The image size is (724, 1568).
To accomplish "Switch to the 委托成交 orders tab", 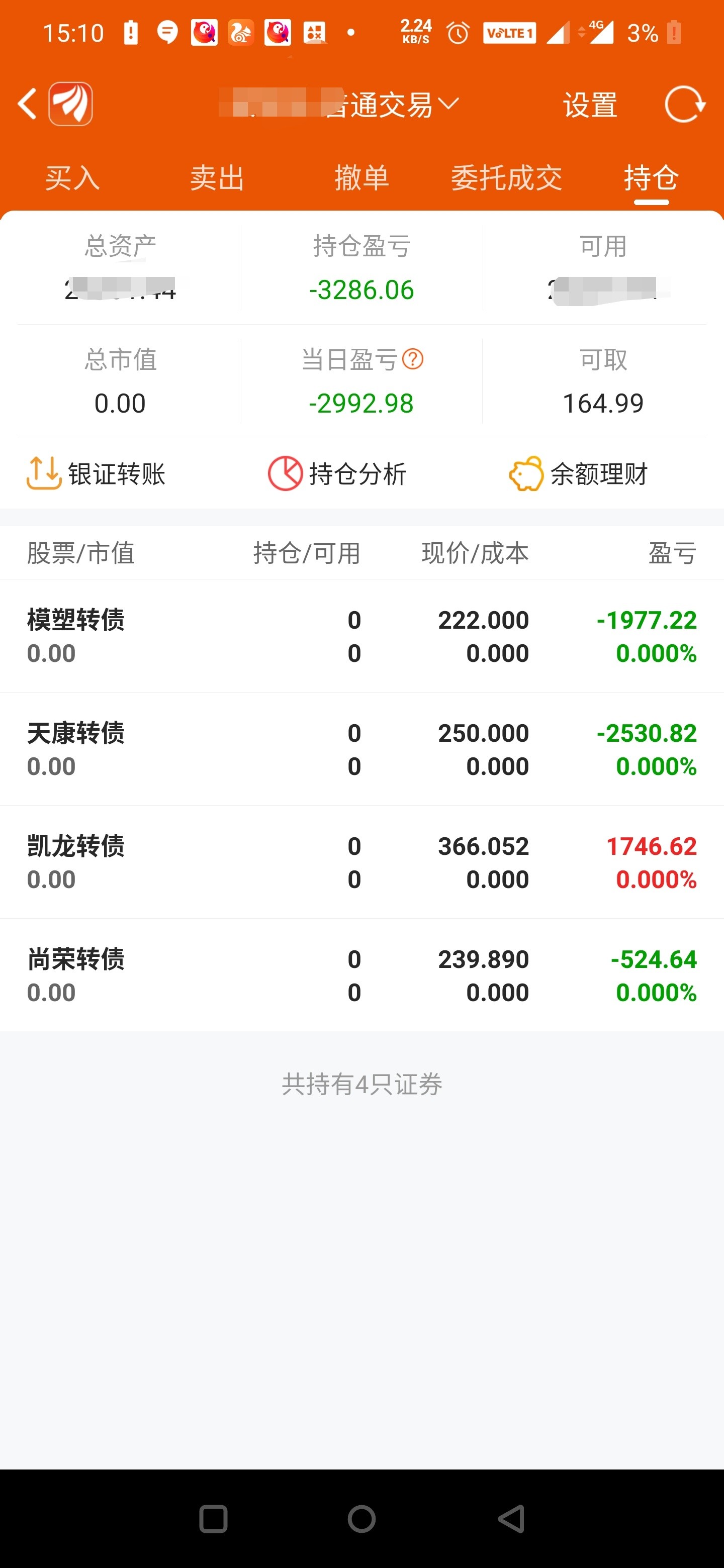I will [507, 178].
